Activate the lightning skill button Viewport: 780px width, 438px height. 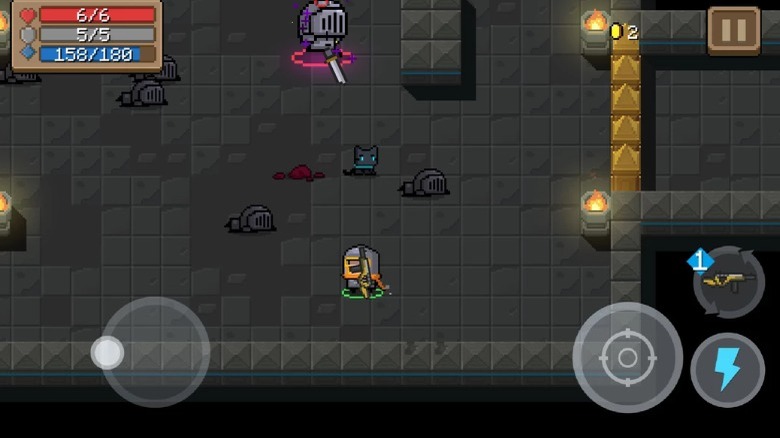click(728, 370)
